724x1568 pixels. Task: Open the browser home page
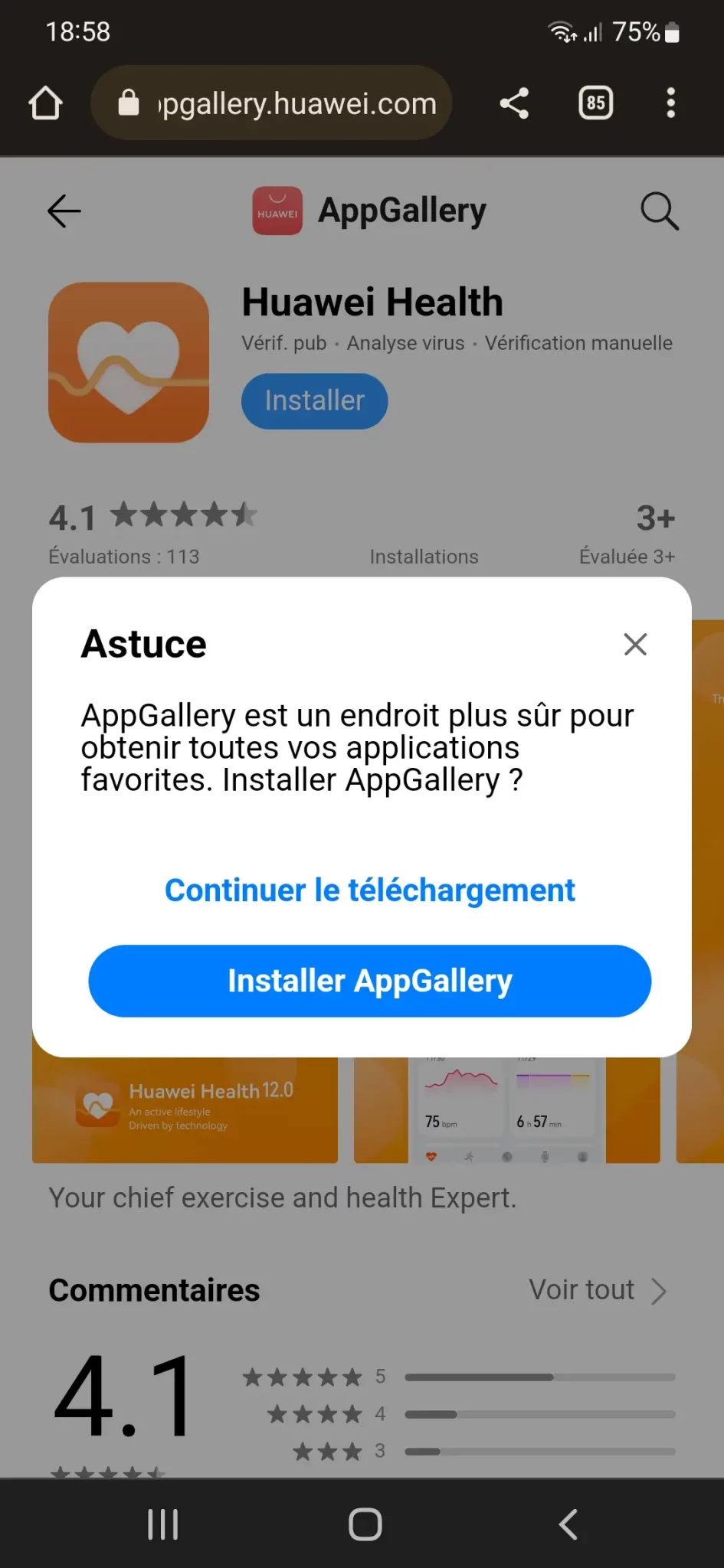[x=45, y=103]
